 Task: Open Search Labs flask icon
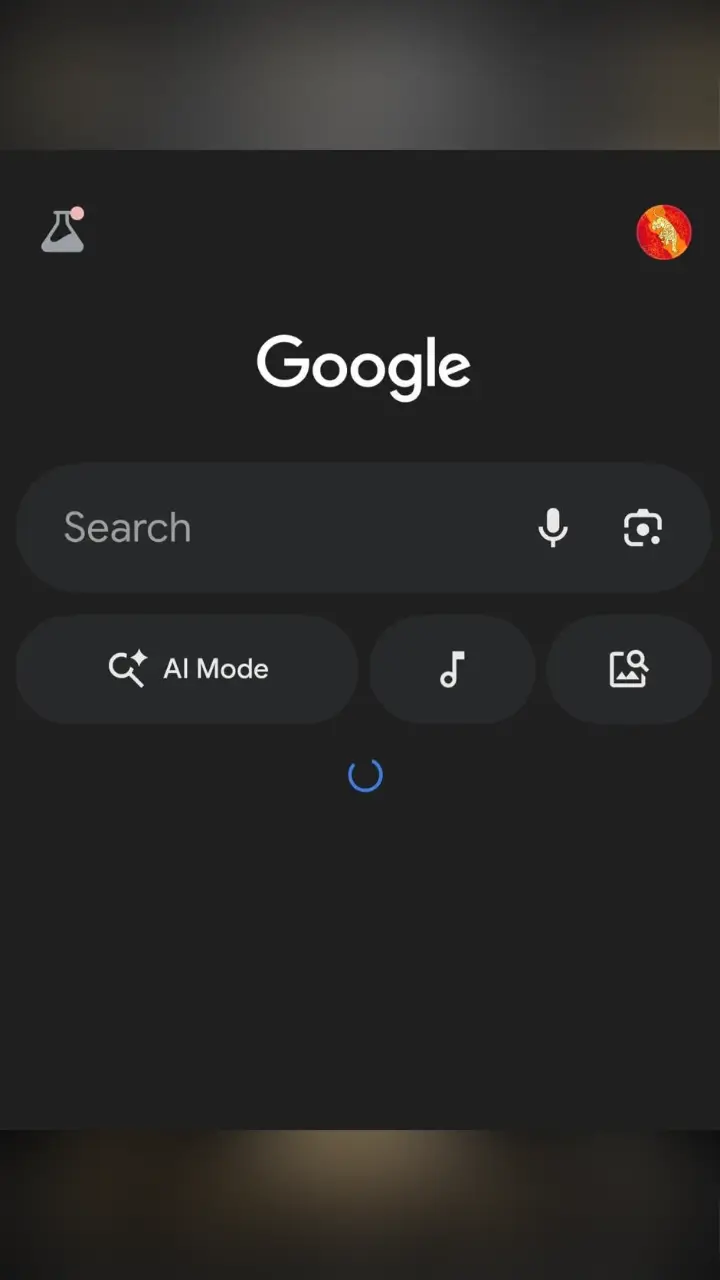click(x=62, y=231)
